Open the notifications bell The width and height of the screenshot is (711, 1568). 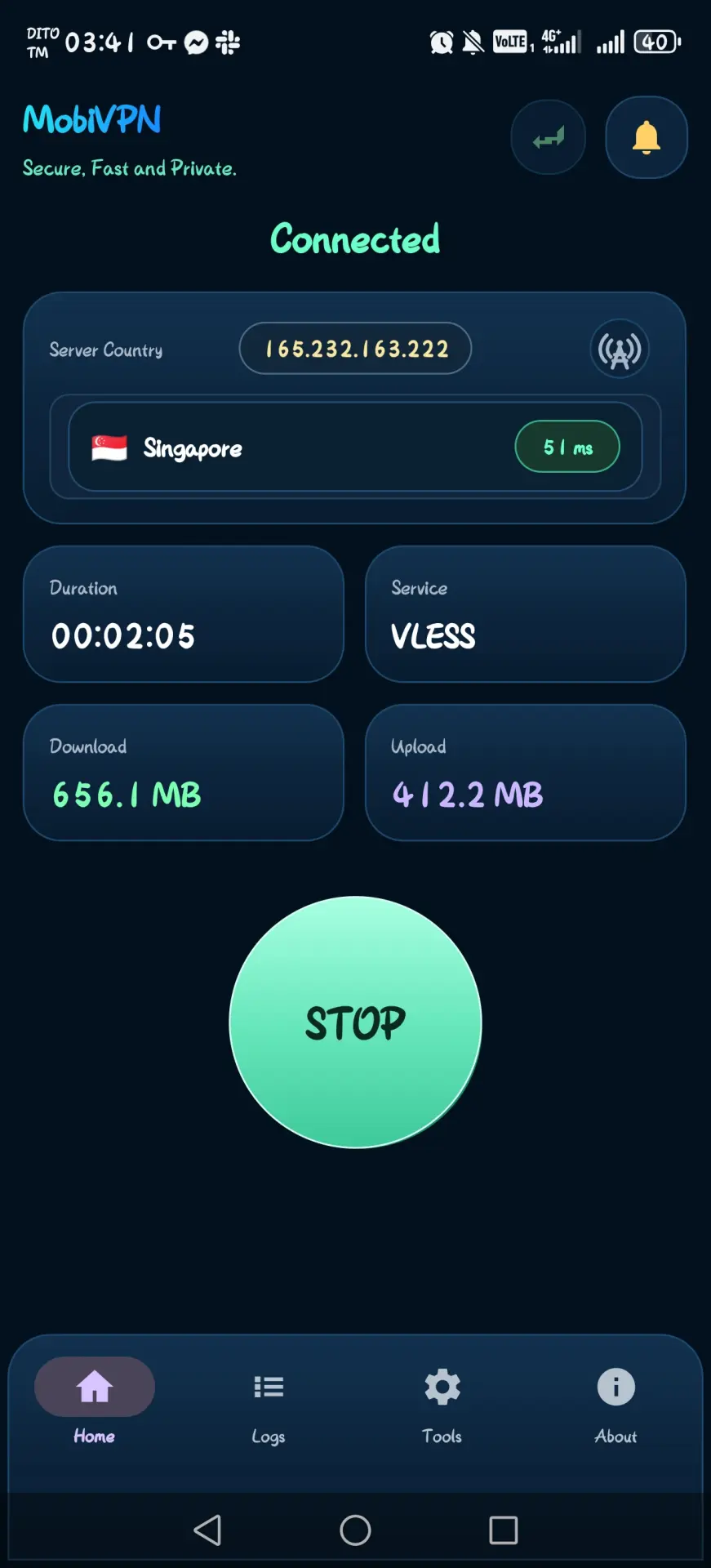(646, 137)
